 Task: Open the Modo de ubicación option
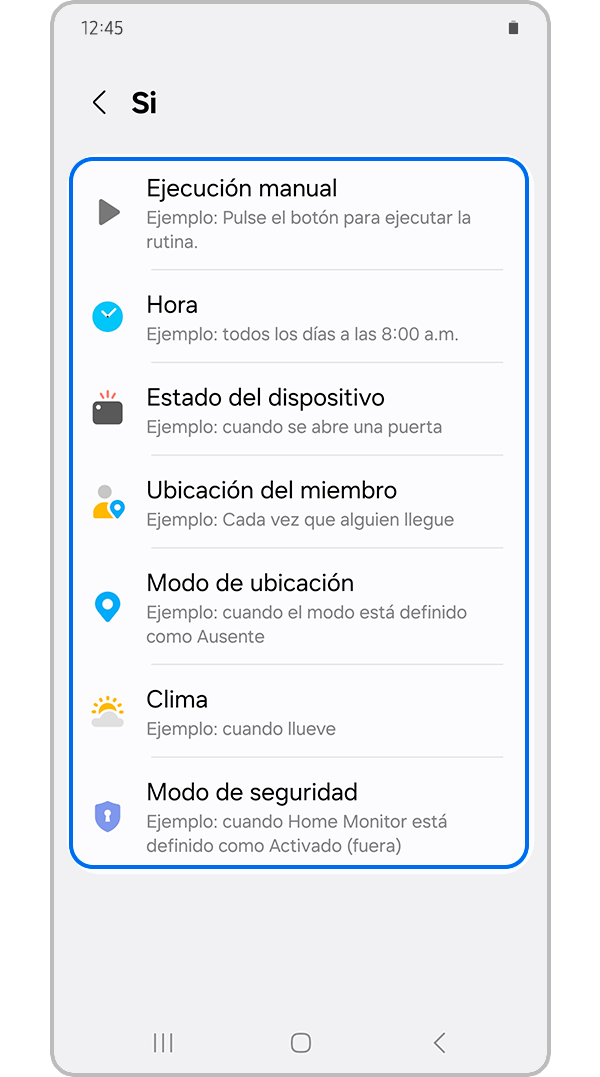click(x=300, y=607)
